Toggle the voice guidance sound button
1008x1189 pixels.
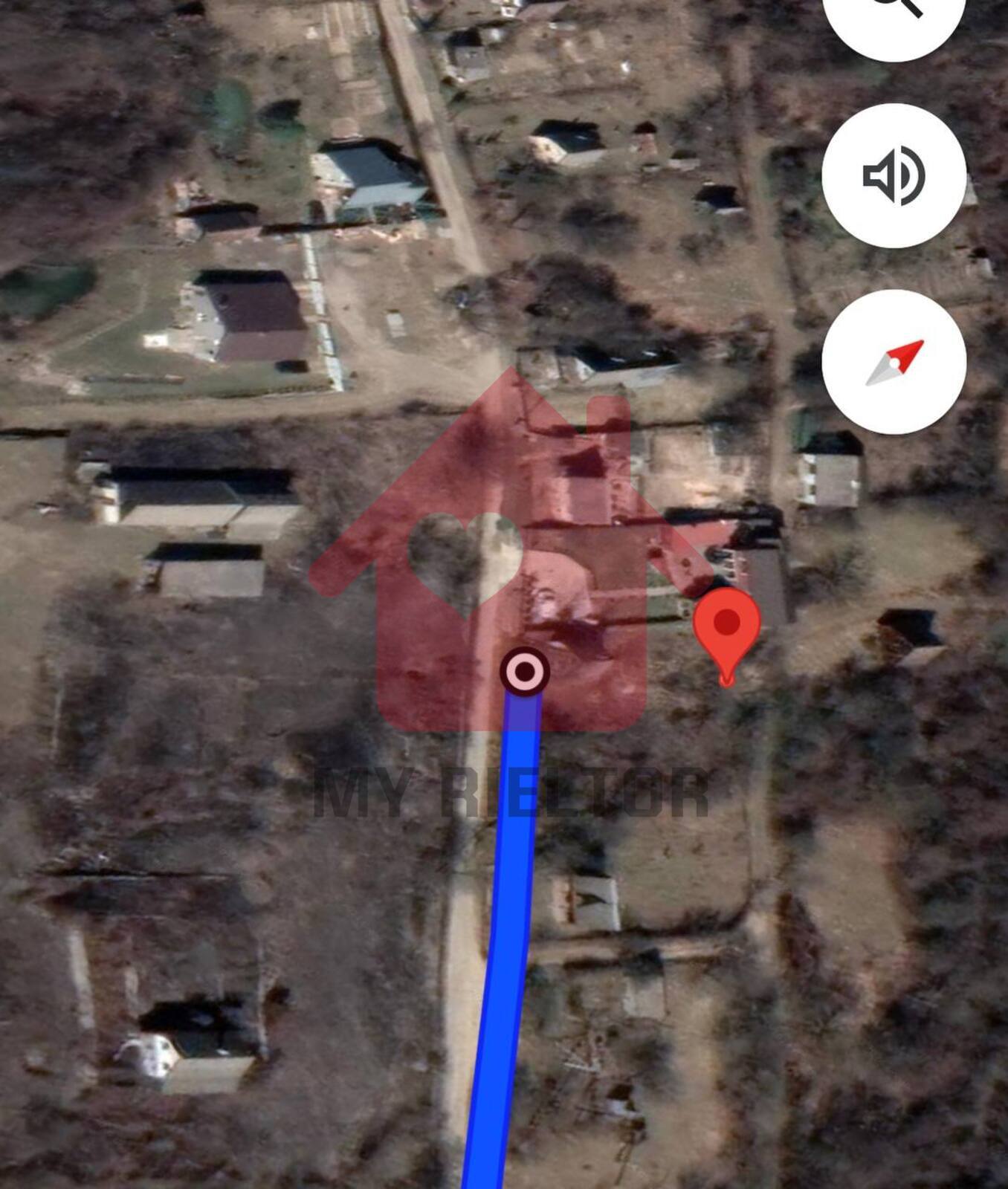(x=894, y=176)
